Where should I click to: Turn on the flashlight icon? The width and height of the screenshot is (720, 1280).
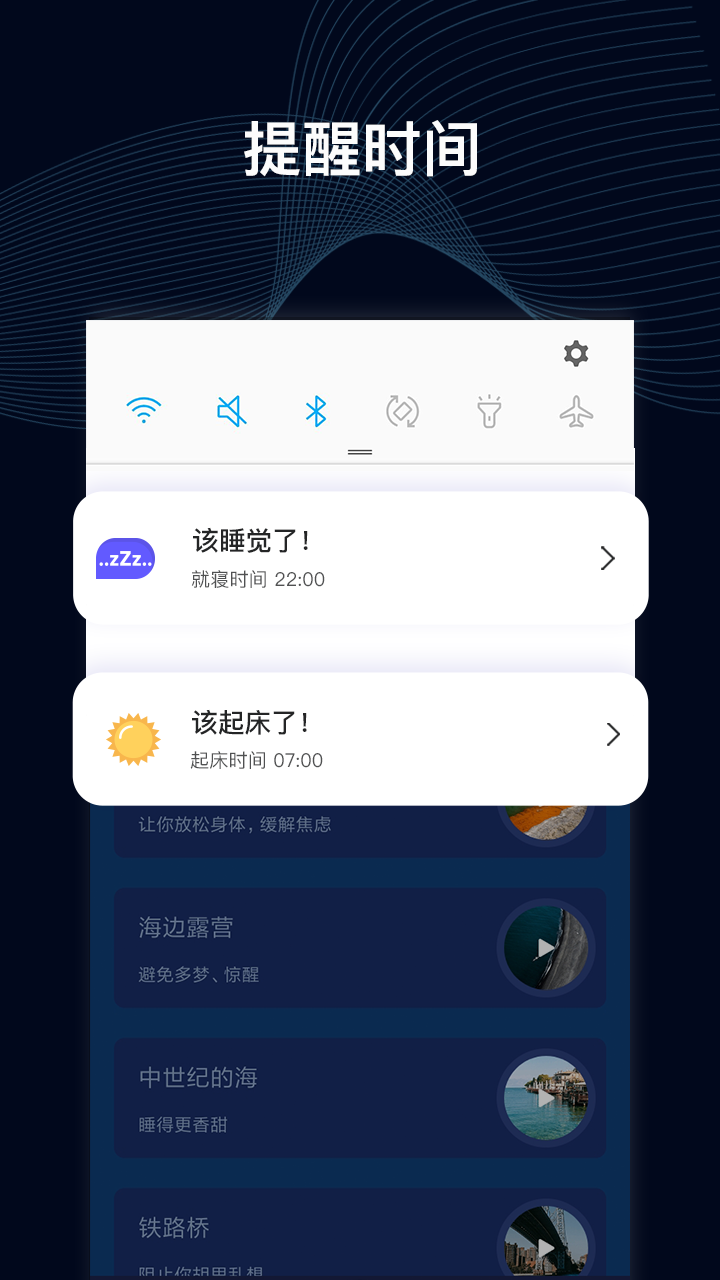coord(489,409)
